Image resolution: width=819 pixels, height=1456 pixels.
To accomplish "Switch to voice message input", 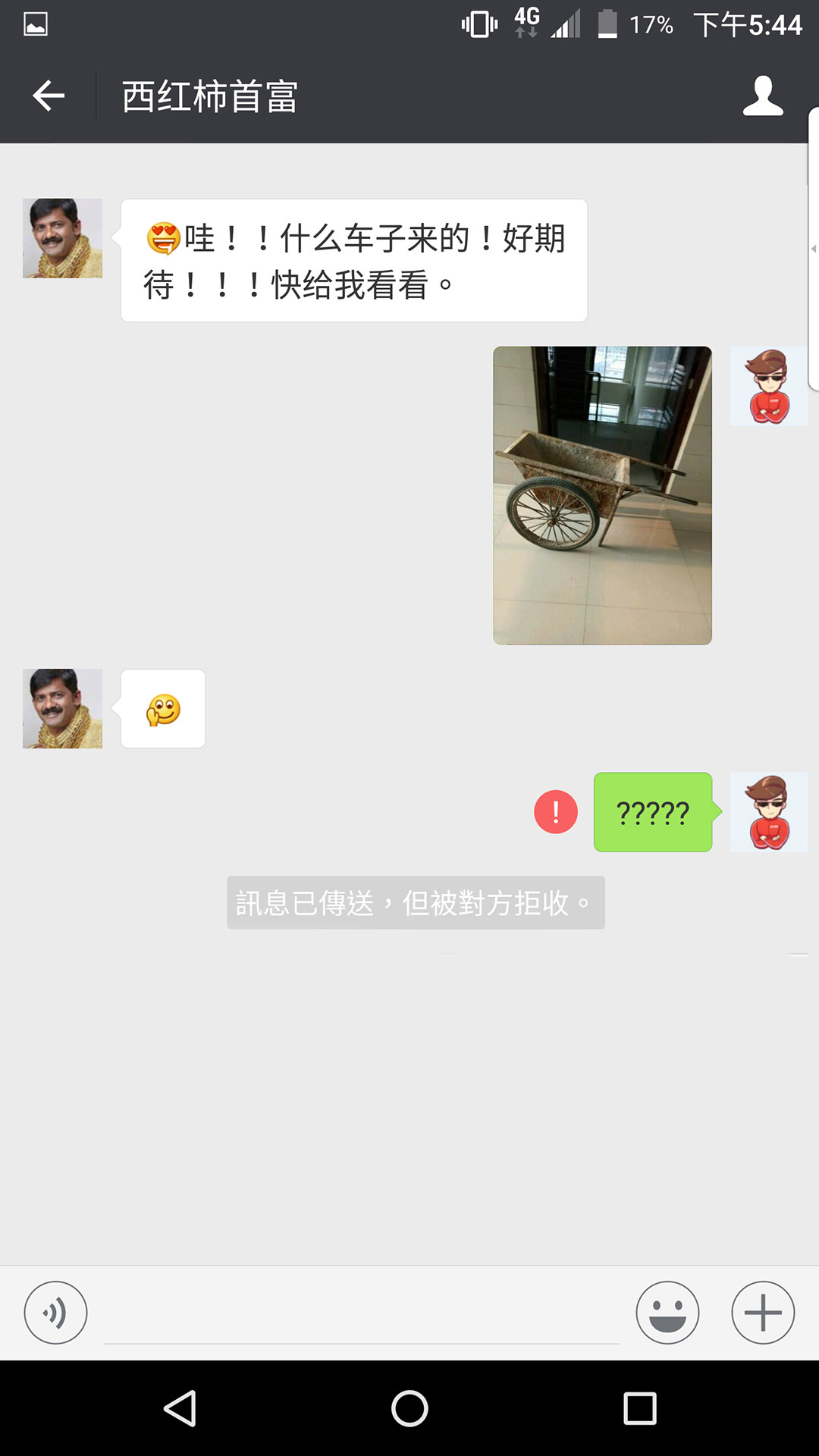I will 55,1313.
